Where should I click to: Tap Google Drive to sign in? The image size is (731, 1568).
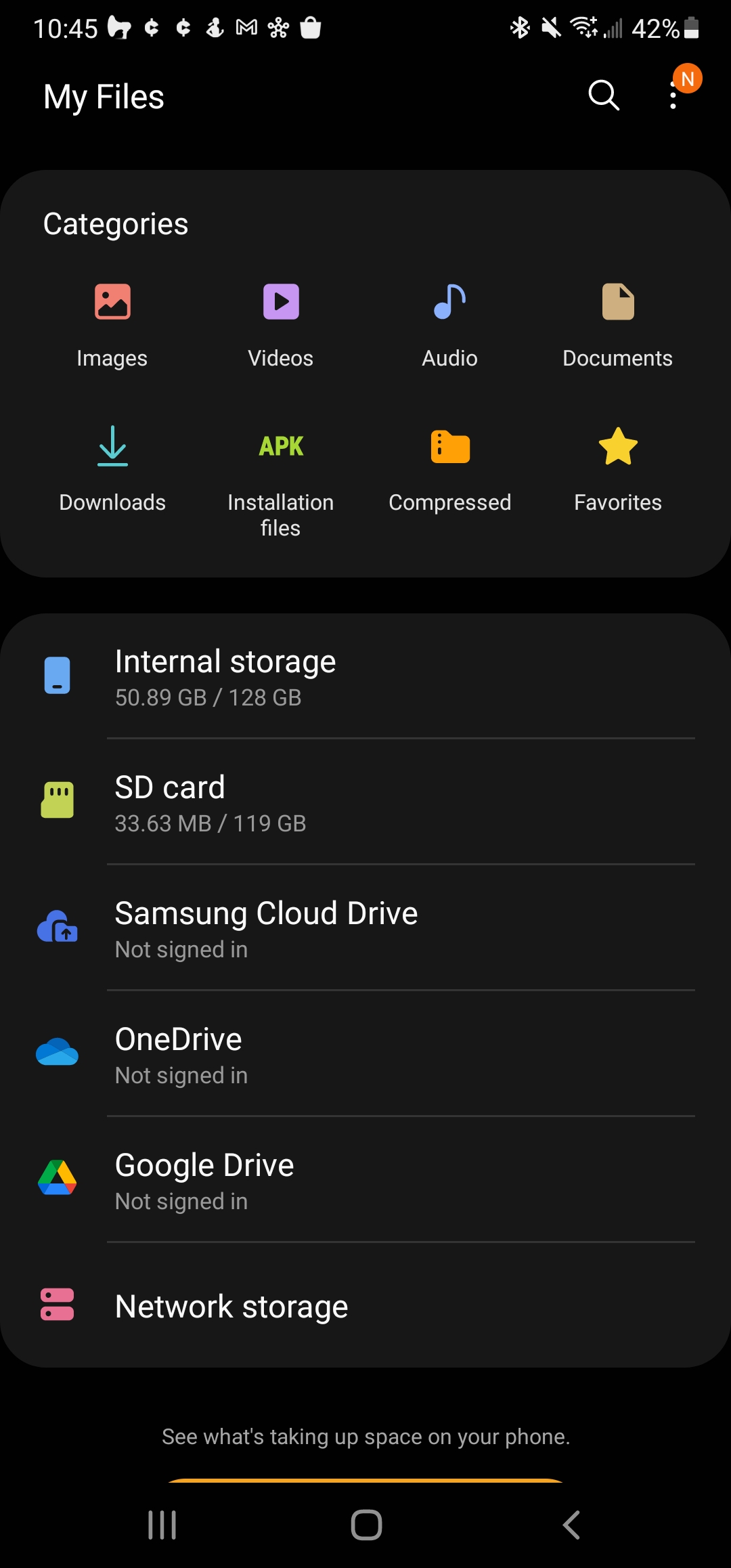point(365,1179)
